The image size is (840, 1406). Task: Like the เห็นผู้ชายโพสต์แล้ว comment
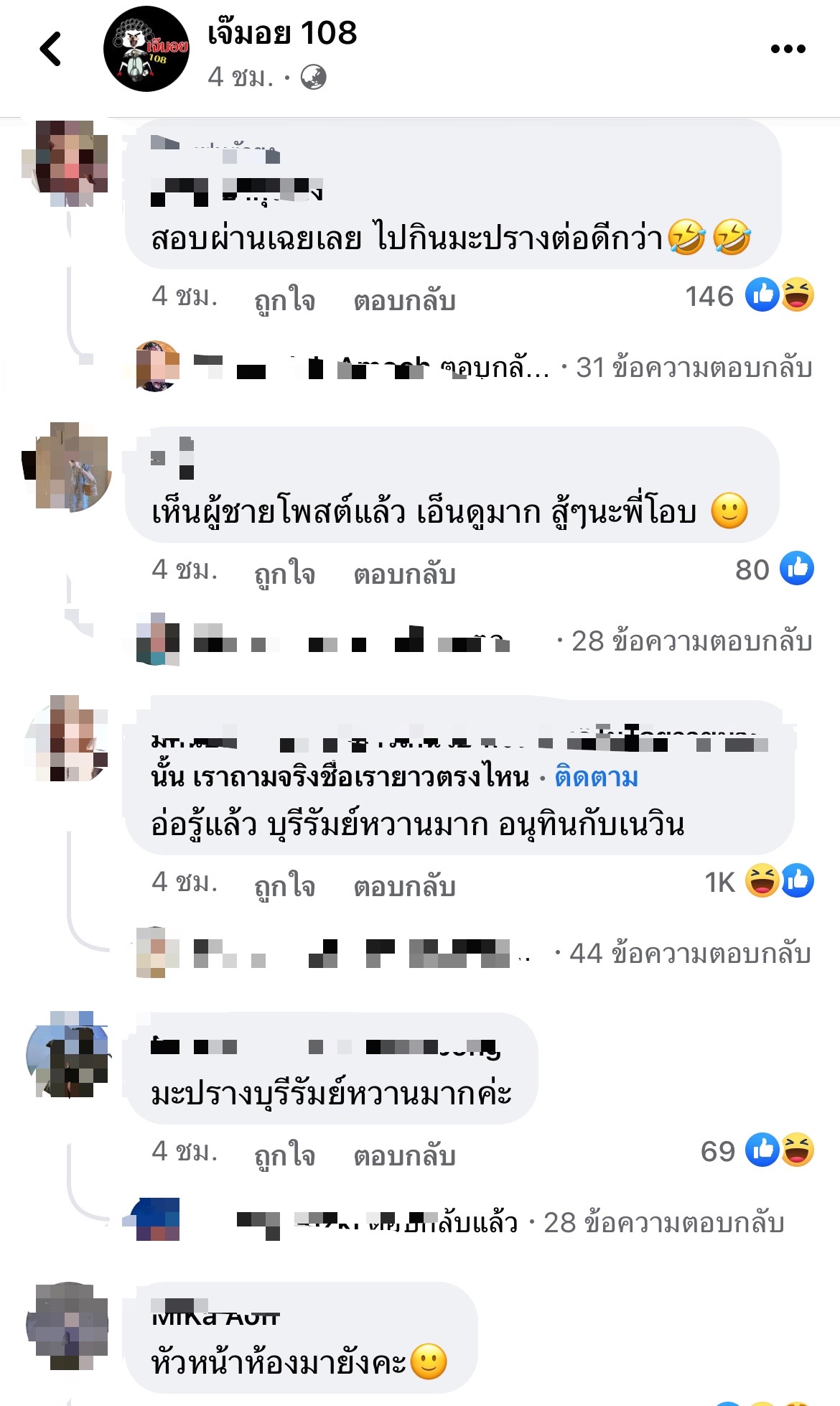284,574
